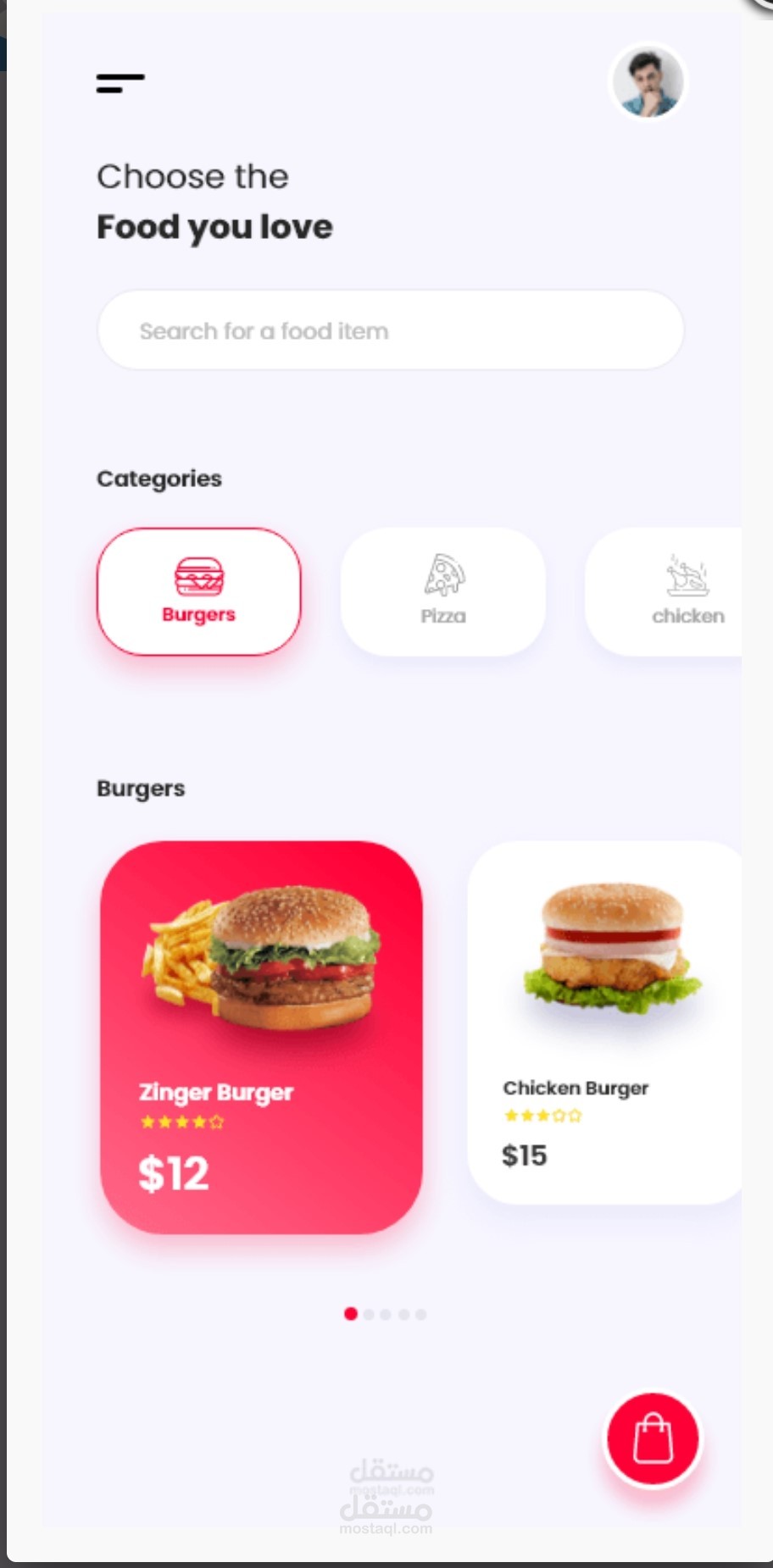Screen dimensions: 773x1568
Task: Select the Burgers category
Action: tap(198, 591)
